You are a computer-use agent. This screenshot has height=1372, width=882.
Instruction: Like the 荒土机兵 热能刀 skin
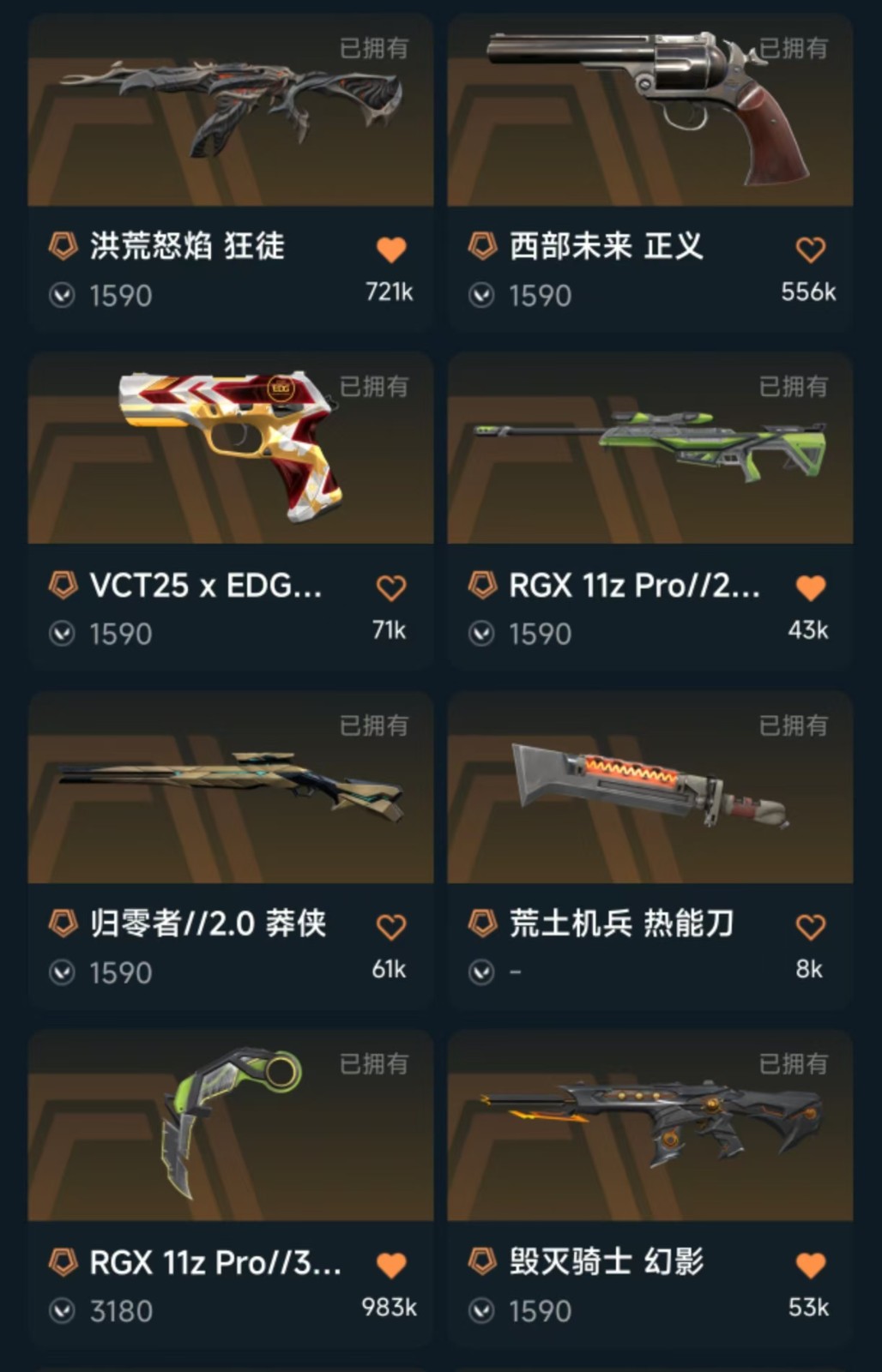[x=810, y=927]
